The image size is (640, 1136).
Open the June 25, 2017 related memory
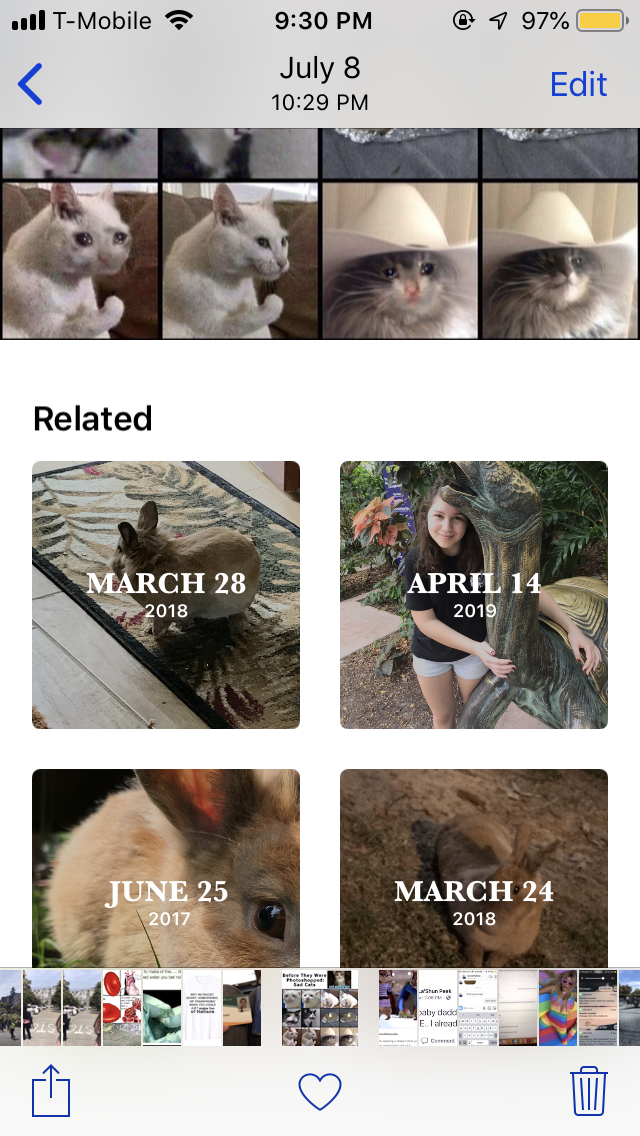click(166, 868)
